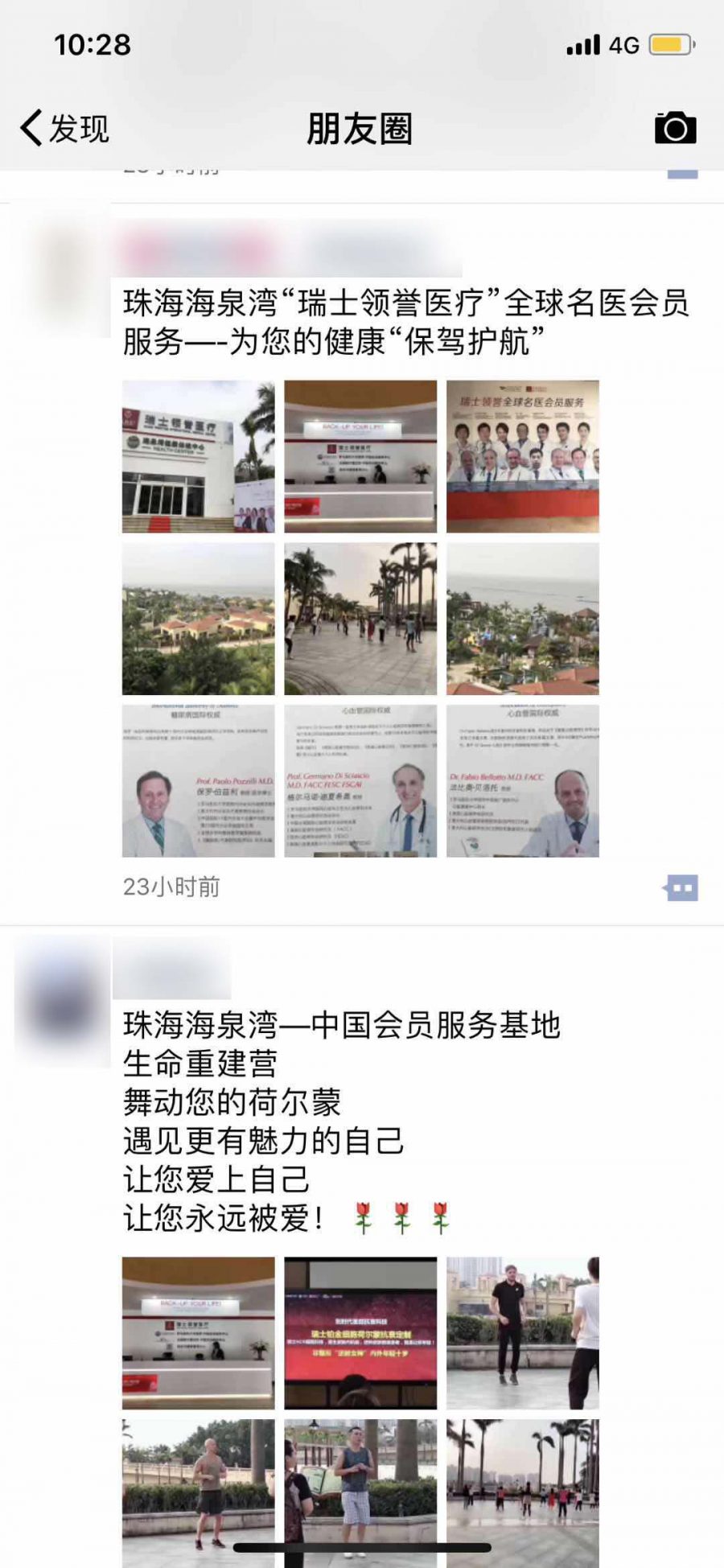View red presentation screen photo in second post
This screenshot has height=1568, width=724.
pyautogui.click(x=360, y=1332)
